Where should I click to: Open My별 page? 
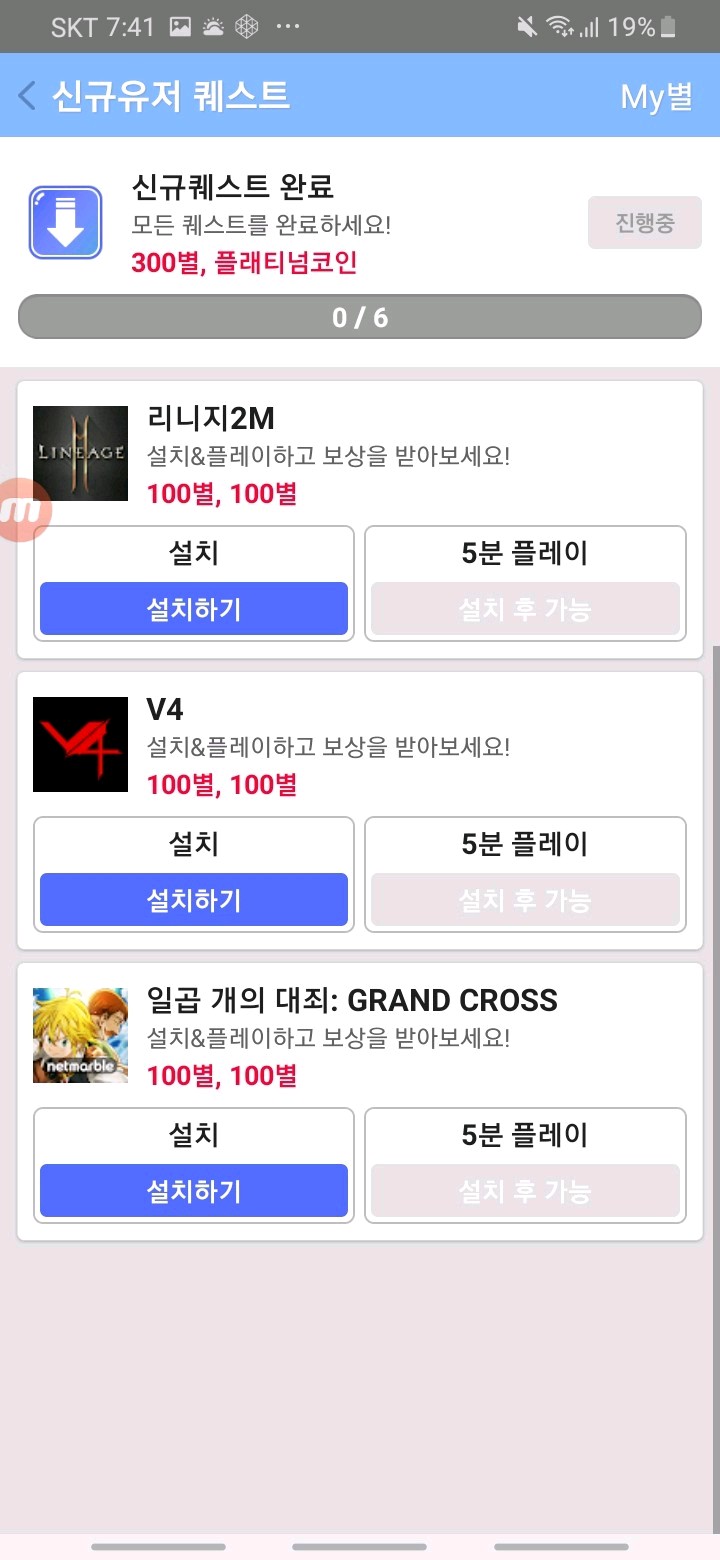[x=656, y=96]
